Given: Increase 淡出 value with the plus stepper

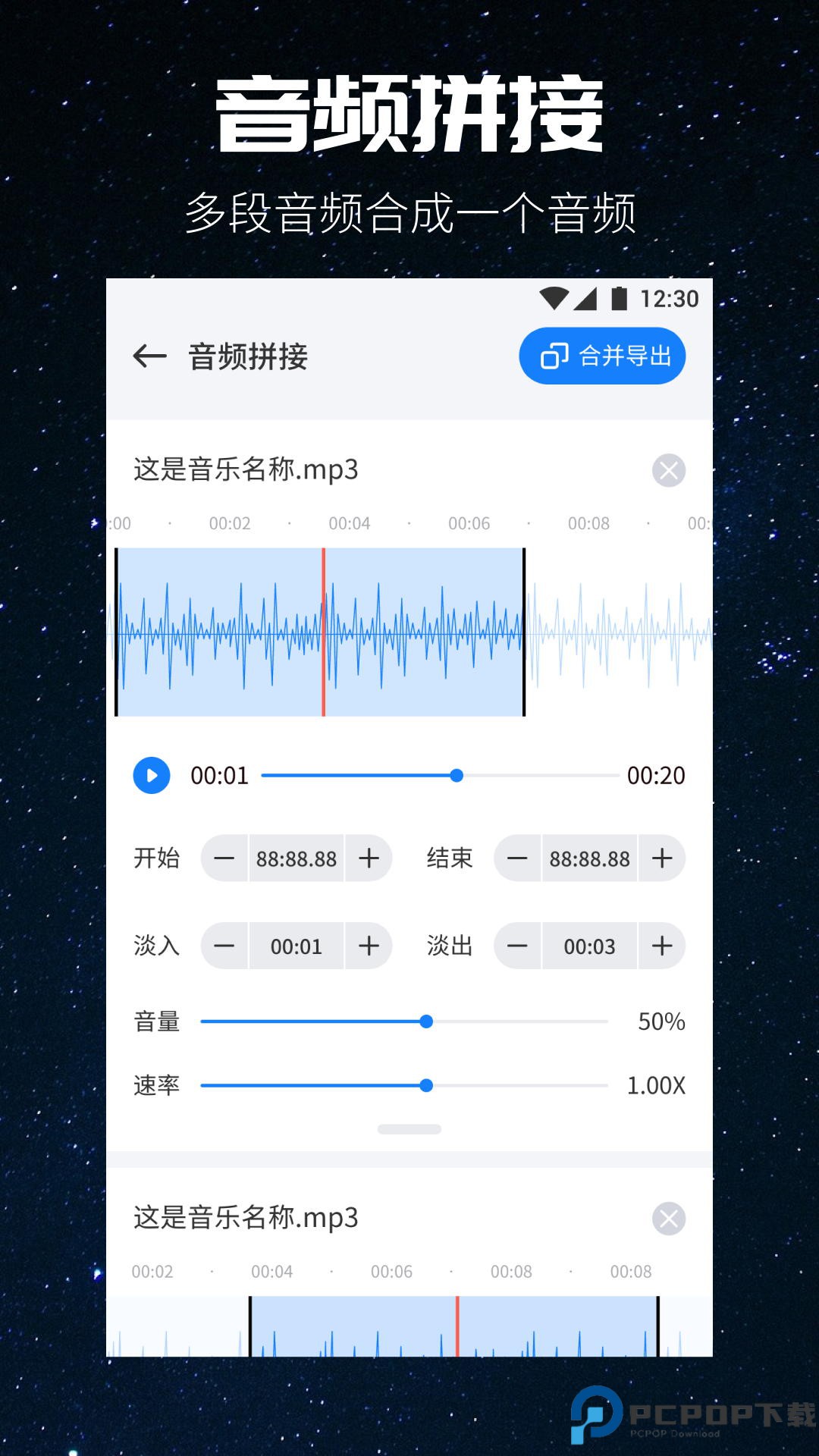Looking at the screenshot, I should click(661, 946).
